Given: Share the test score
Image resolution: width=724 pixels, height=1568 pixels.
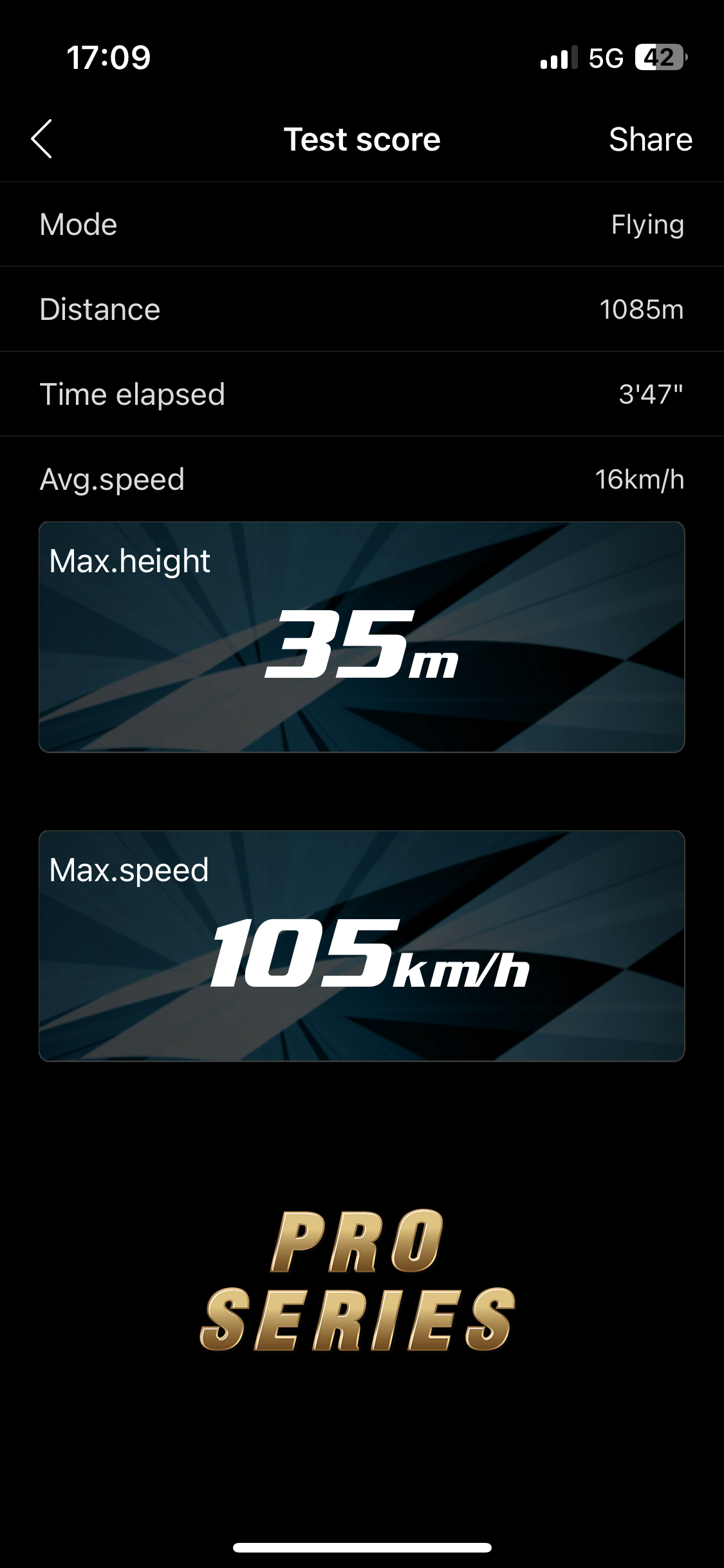Looking at the screenshot, I should [x=650, y=140].
